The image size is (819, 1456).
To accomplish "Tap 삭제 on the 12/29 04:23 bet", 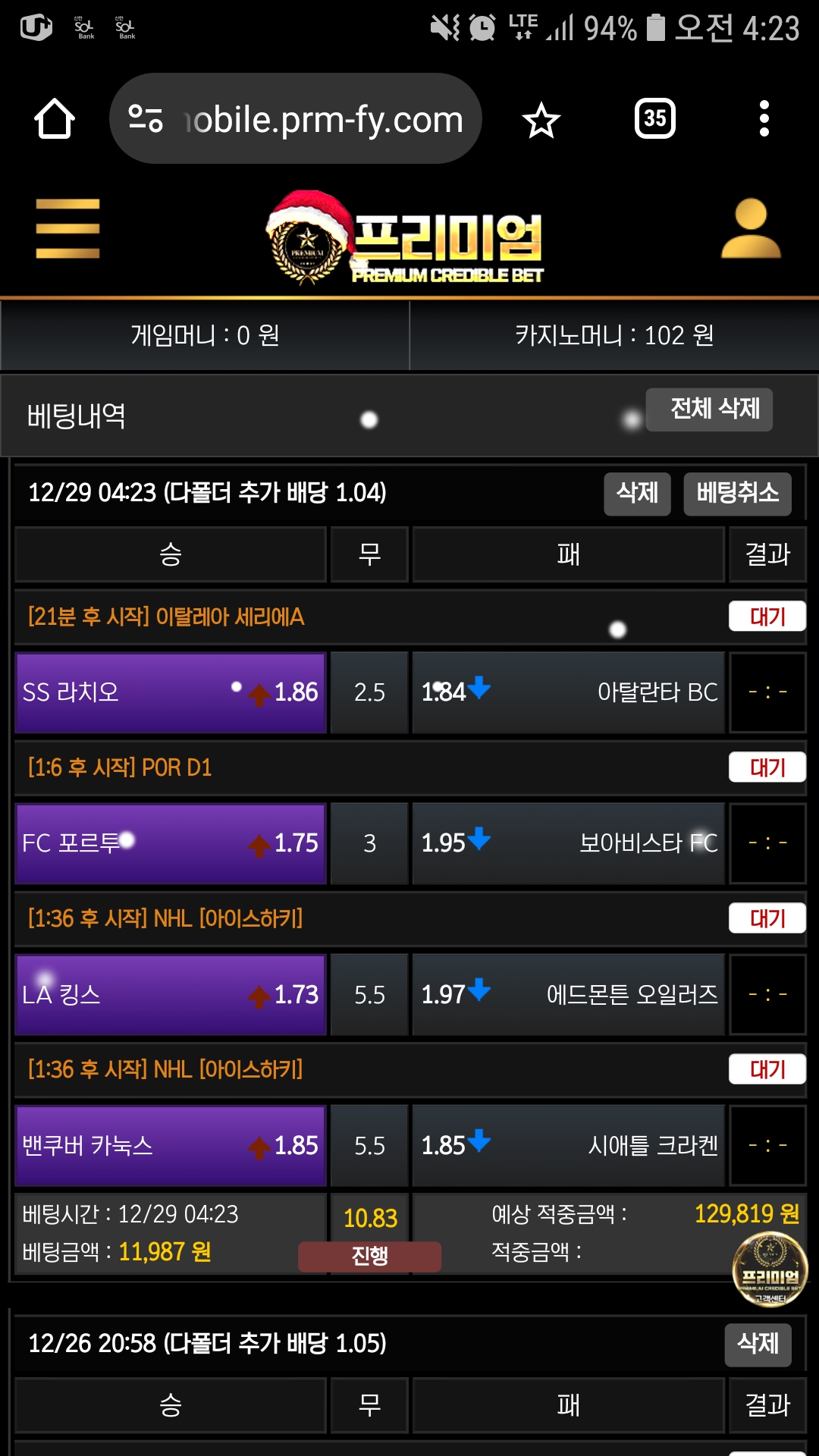I will point(637,494).
